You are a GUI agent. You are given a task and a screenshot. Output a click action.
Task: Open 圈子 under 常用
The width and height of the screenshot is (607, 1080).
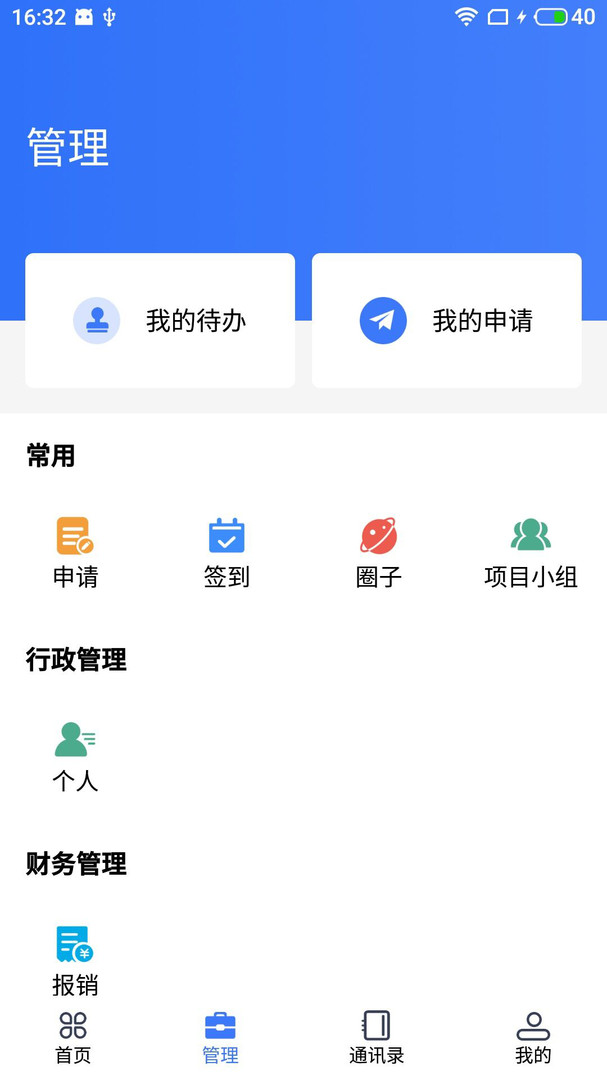(379, 552)
